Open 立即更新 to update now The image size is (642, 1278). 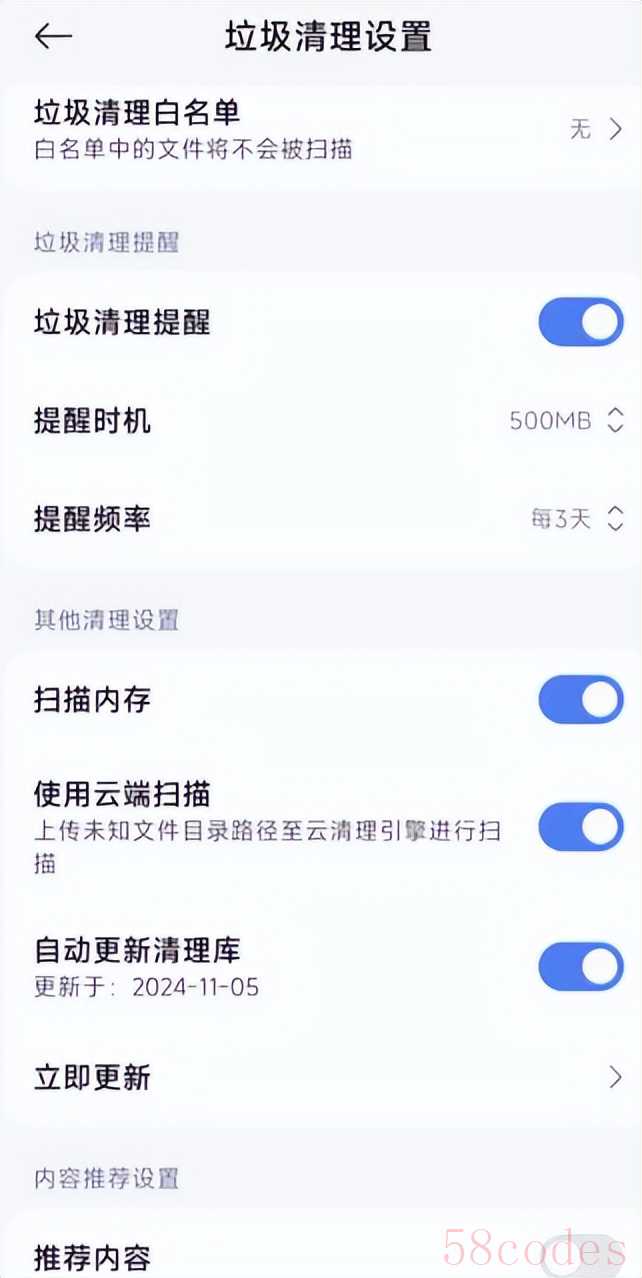[x=321, y=1077]
